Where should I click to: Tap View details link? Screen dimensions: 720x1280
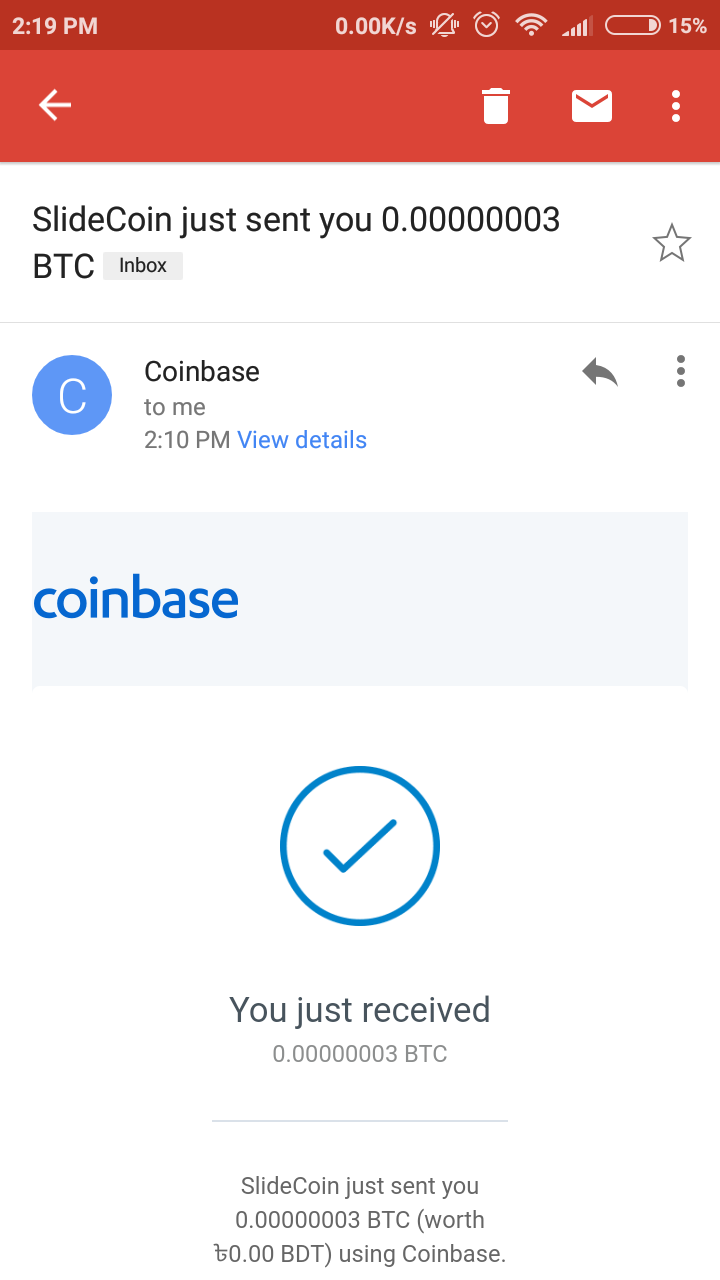302,440
